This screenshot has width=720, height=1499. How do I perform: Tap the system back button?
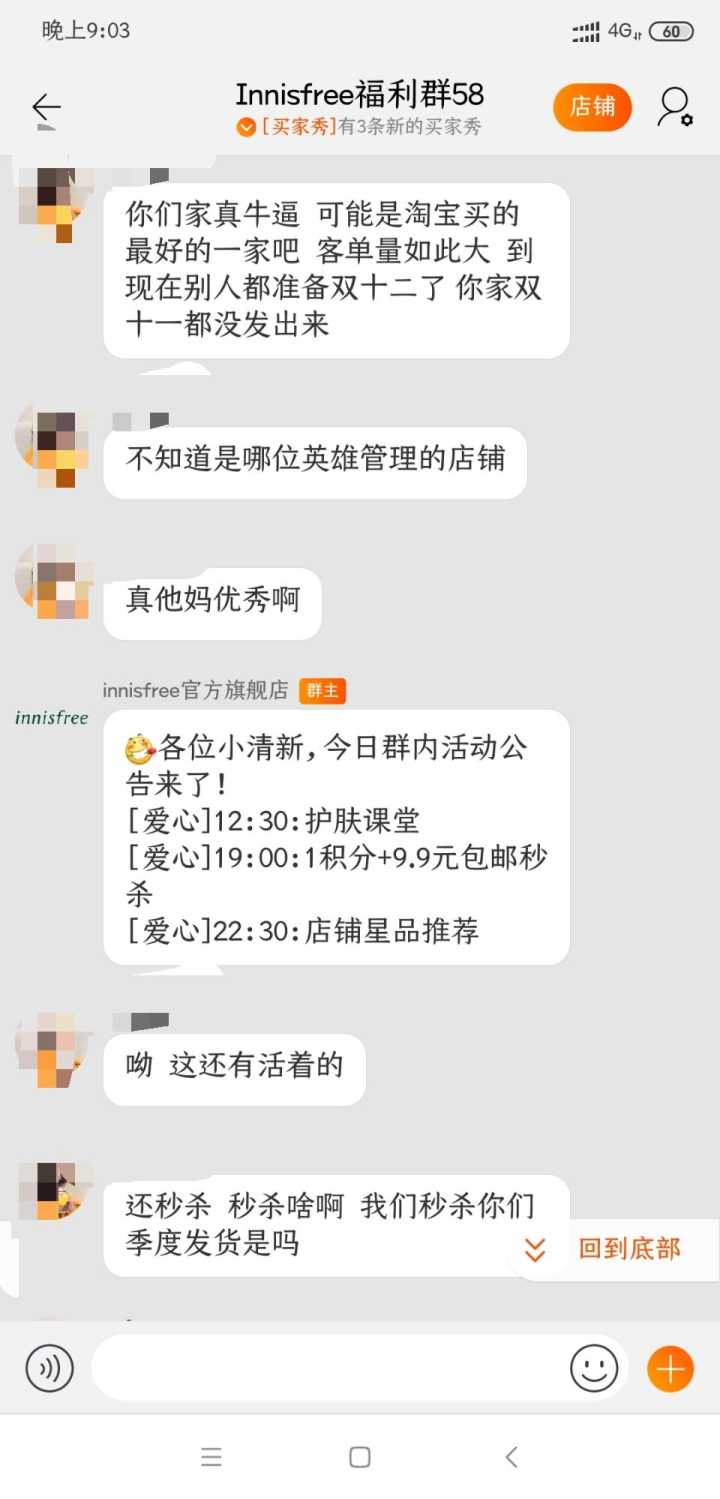511,1457
